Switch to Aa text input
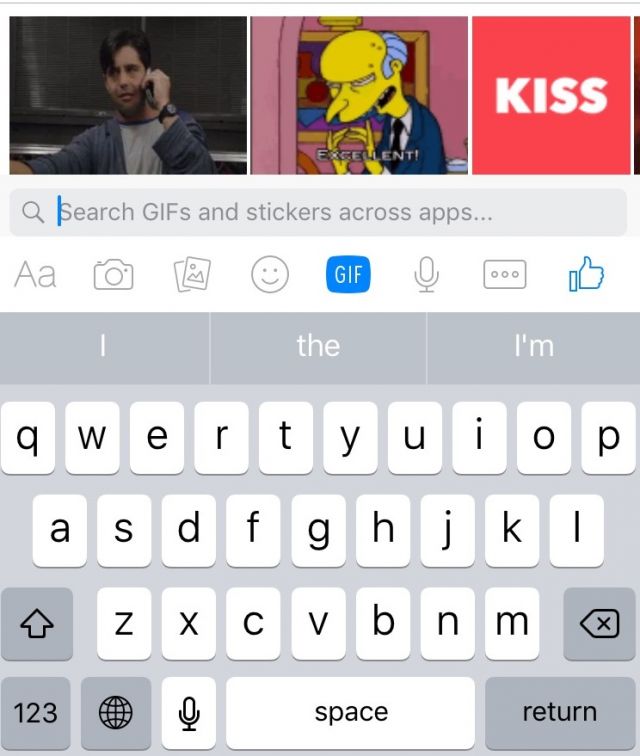This screenshot has height=756, width=640. point(35,274)
